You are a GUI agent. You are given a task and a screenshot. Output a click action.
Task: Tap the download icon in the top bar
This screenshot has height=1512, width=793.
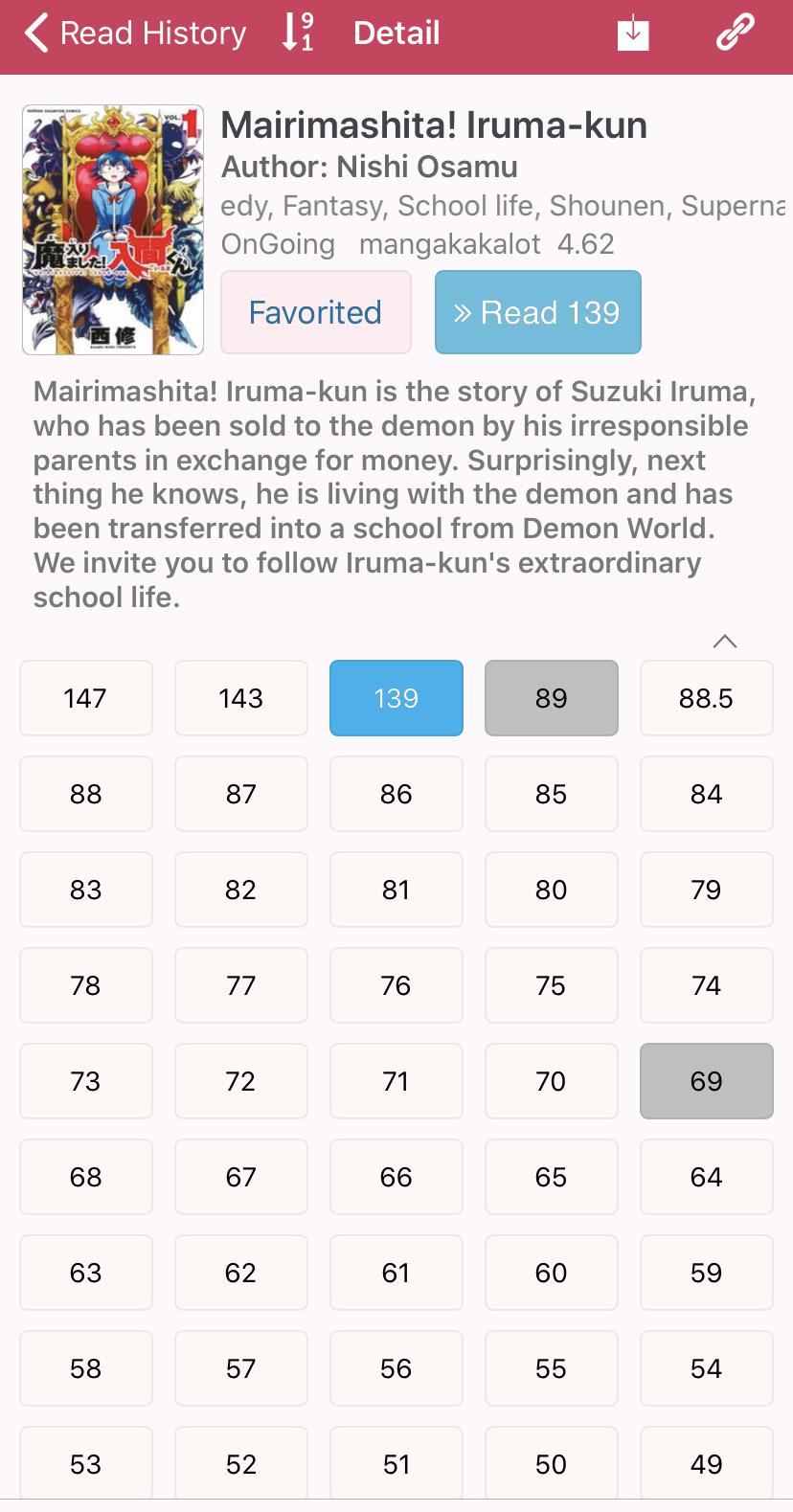[632, 32]
